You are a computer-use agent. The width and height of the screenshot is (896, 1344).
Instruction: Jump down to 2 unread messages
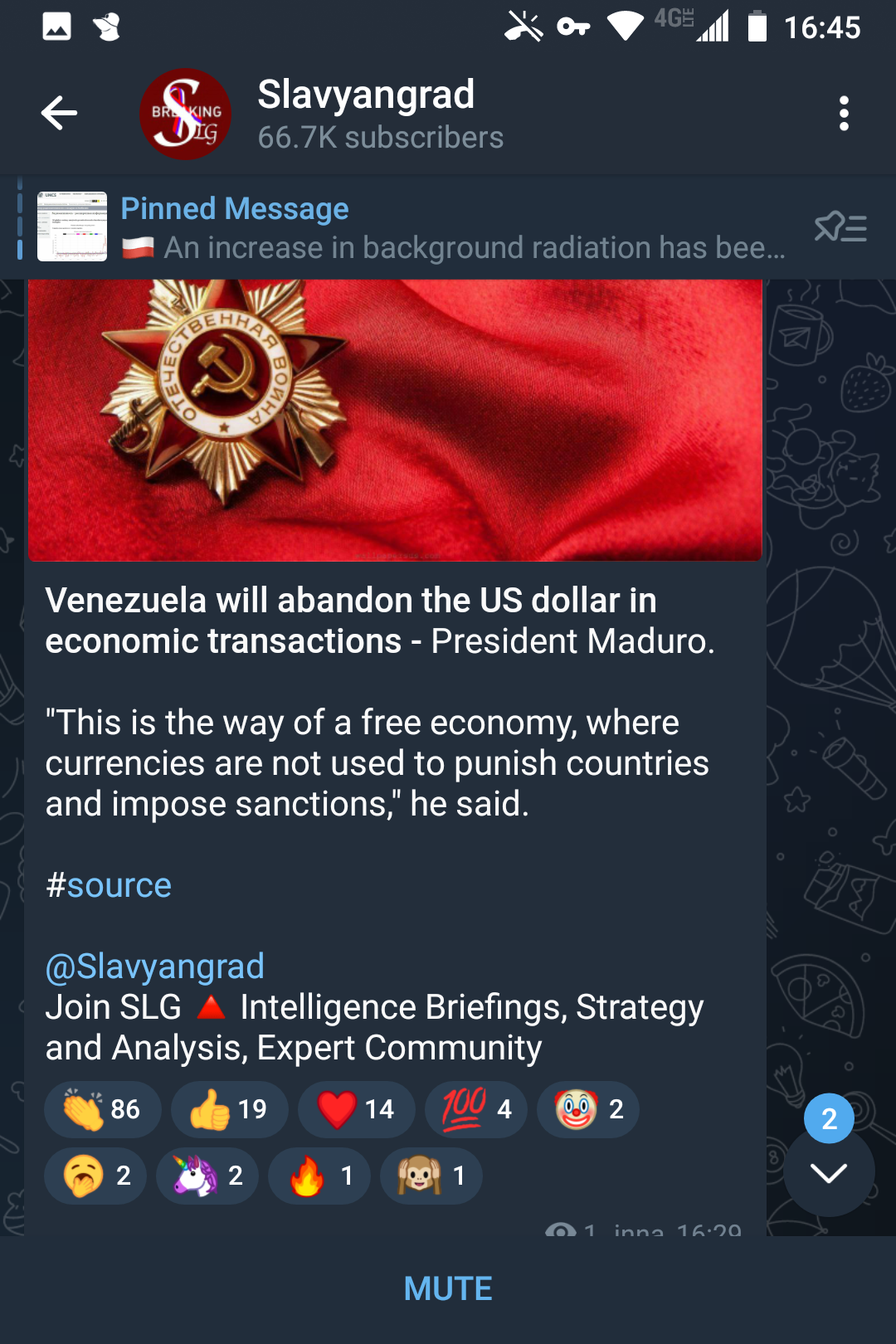829,1171
